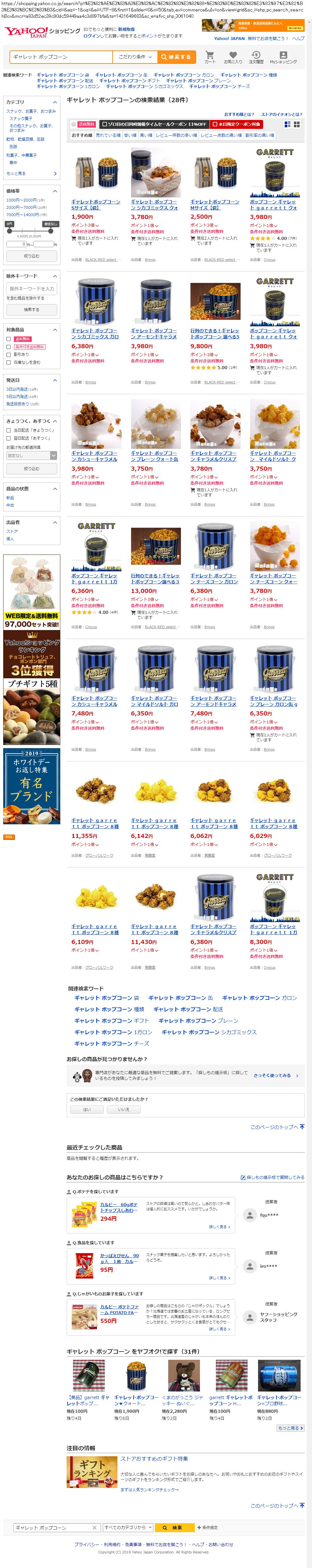Open ギャレットポップコーン Sサイズ【袋】 1,900円 product
This screenshot has width=312, height=1568.
pyautogui.click(x=96, y=204)
